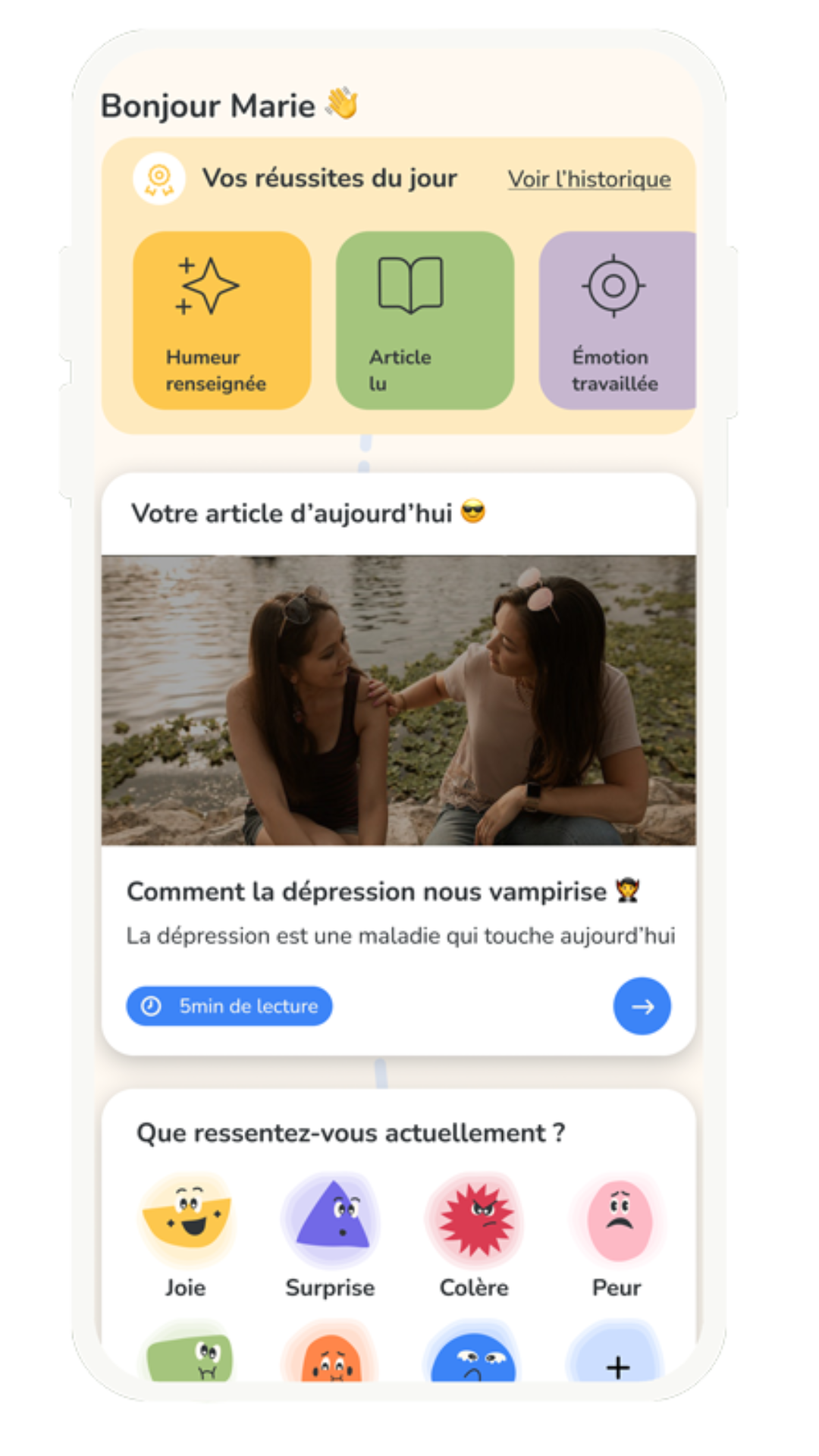The image size is (819, 1456).
Task: Click the medal badge beside Vos réussites
Action: (158, 179)
